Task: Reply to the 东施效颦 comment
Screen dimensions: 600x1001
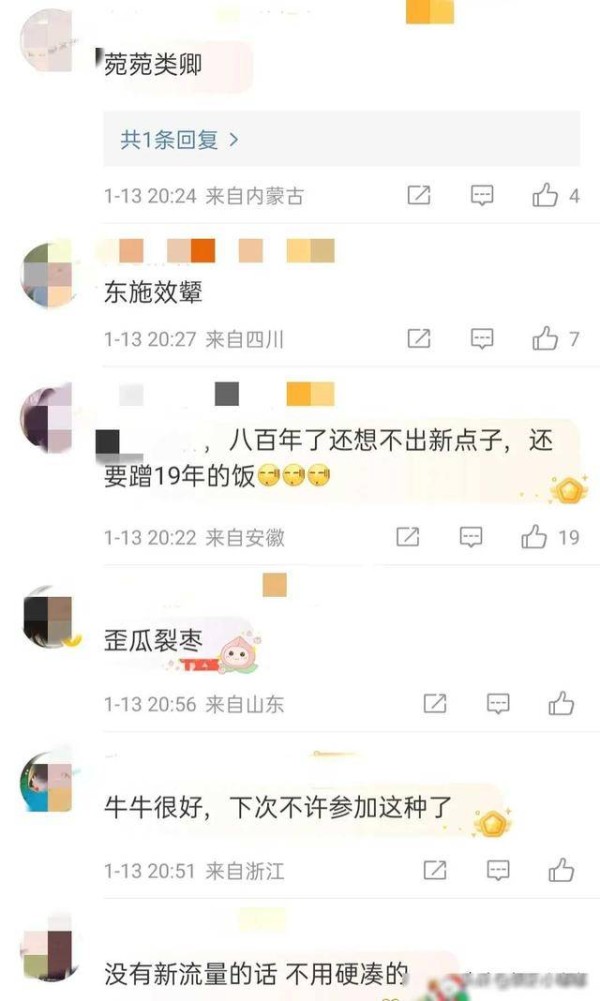Action: (x=482, y=339)
